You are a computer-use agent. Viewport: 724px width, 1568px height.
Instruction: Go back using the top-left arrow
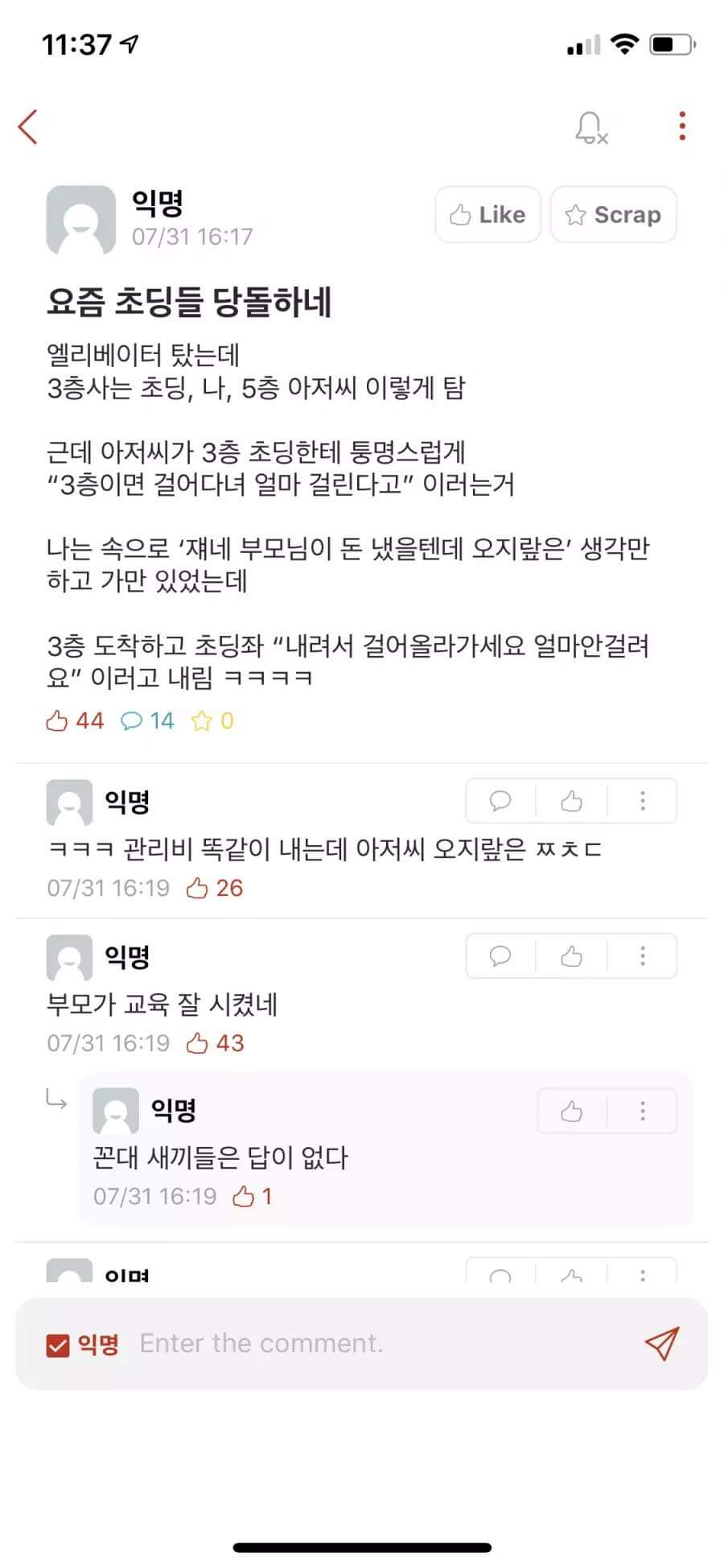(x=28, y=127)
